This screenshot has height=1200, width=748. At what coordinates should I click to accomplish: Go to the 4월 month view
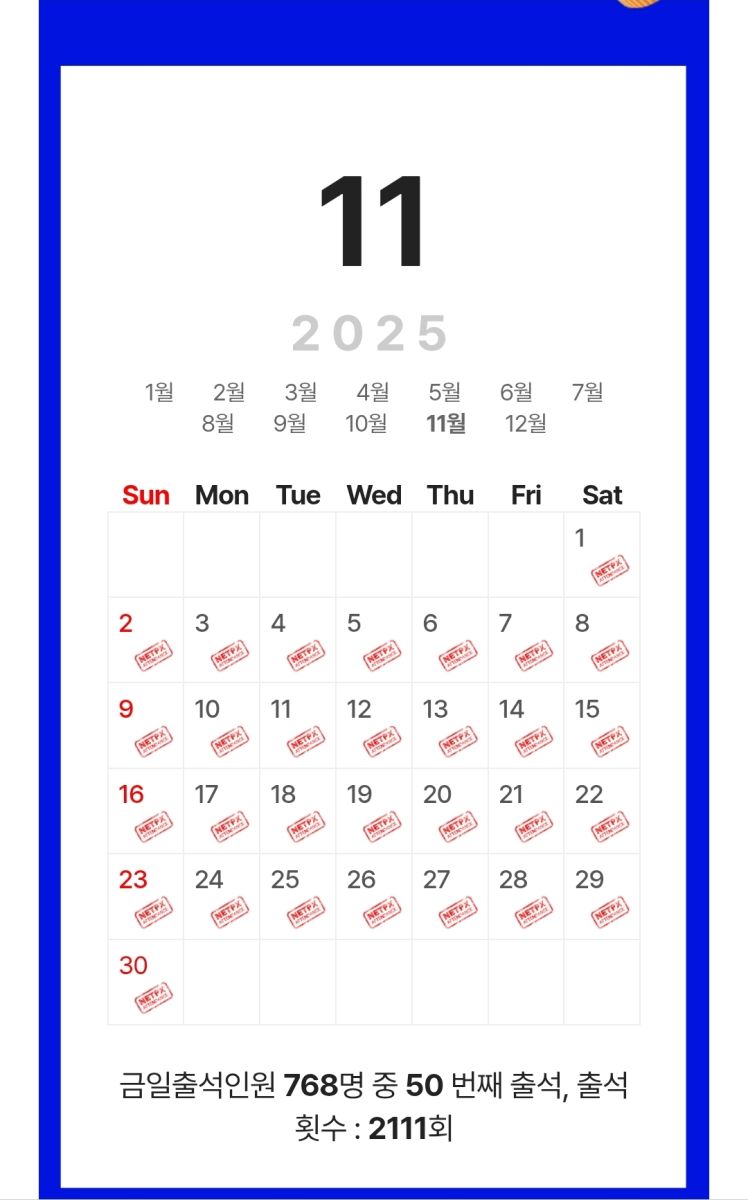(373, 392)
